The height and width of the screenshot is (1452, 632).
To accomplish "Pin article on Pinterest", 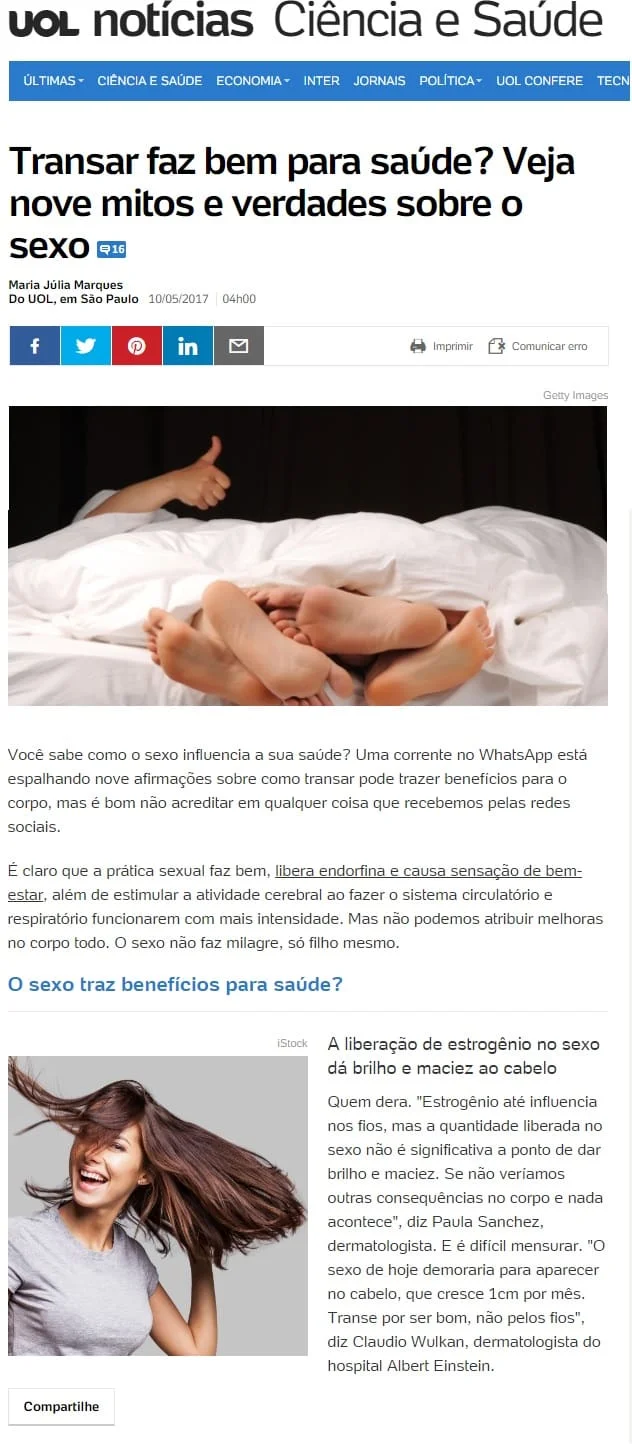I will pos(137,346).
